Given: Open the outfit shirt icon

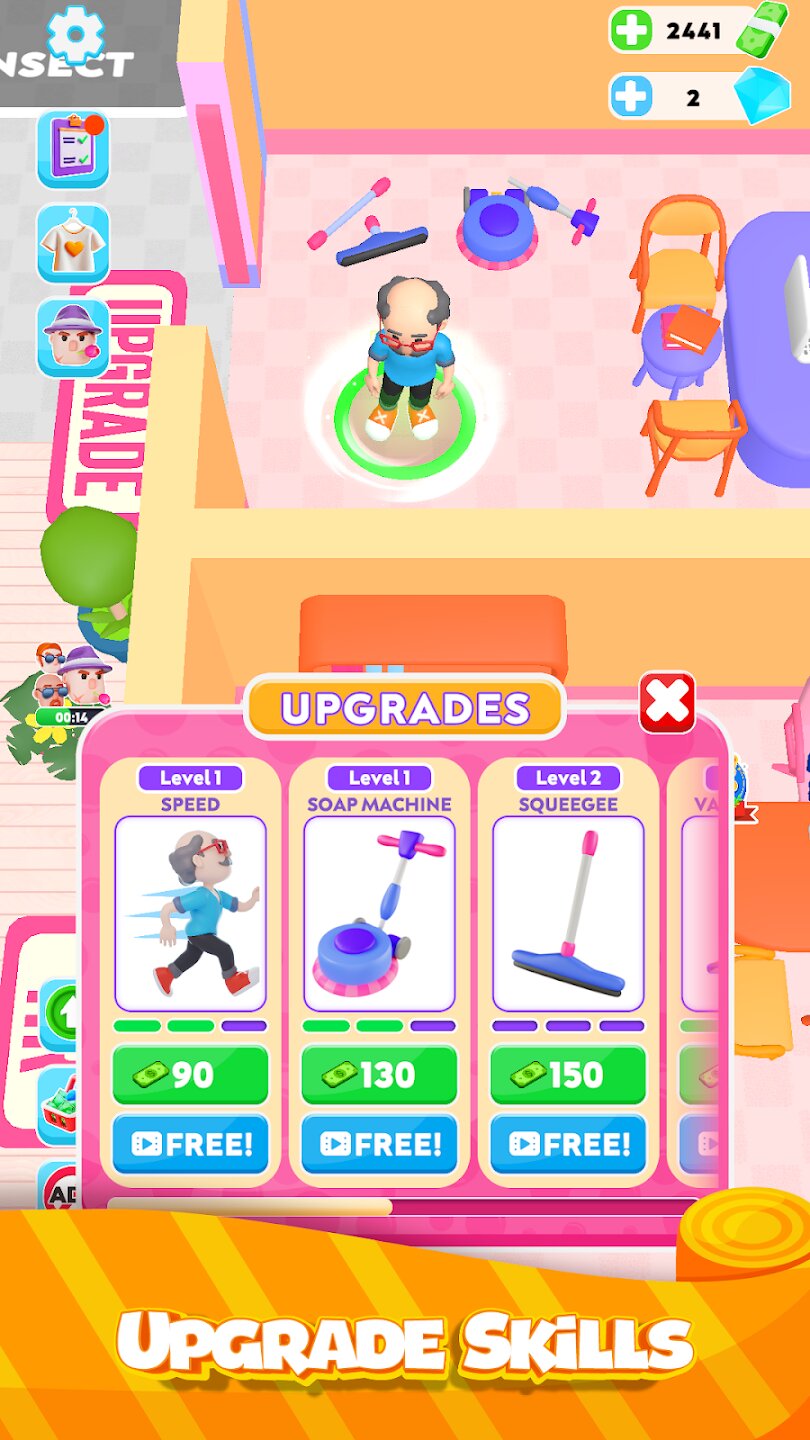Looking at the screenshot, I should pyautogui.click(x=73, y=243).
